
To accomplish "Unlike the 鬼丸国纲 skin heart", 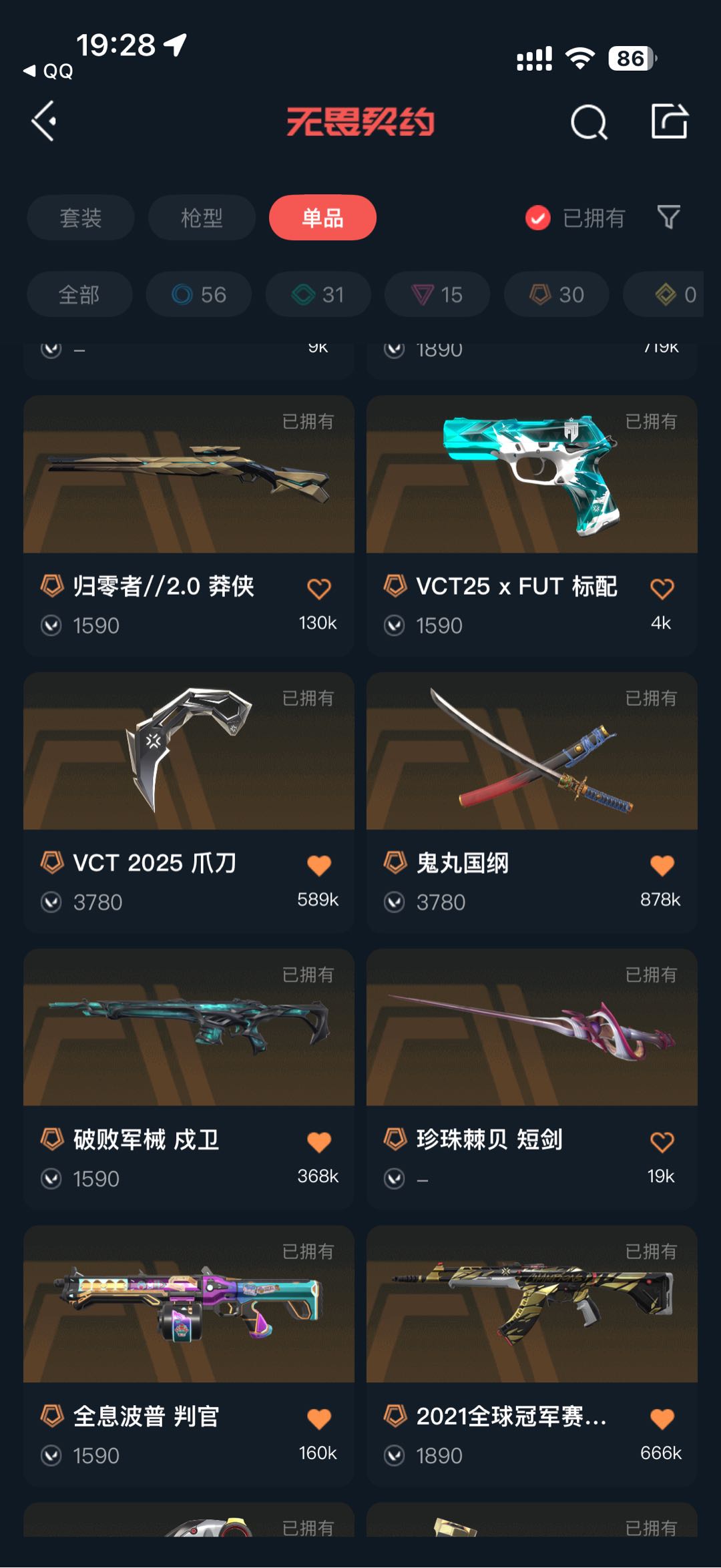I will 662,865.
